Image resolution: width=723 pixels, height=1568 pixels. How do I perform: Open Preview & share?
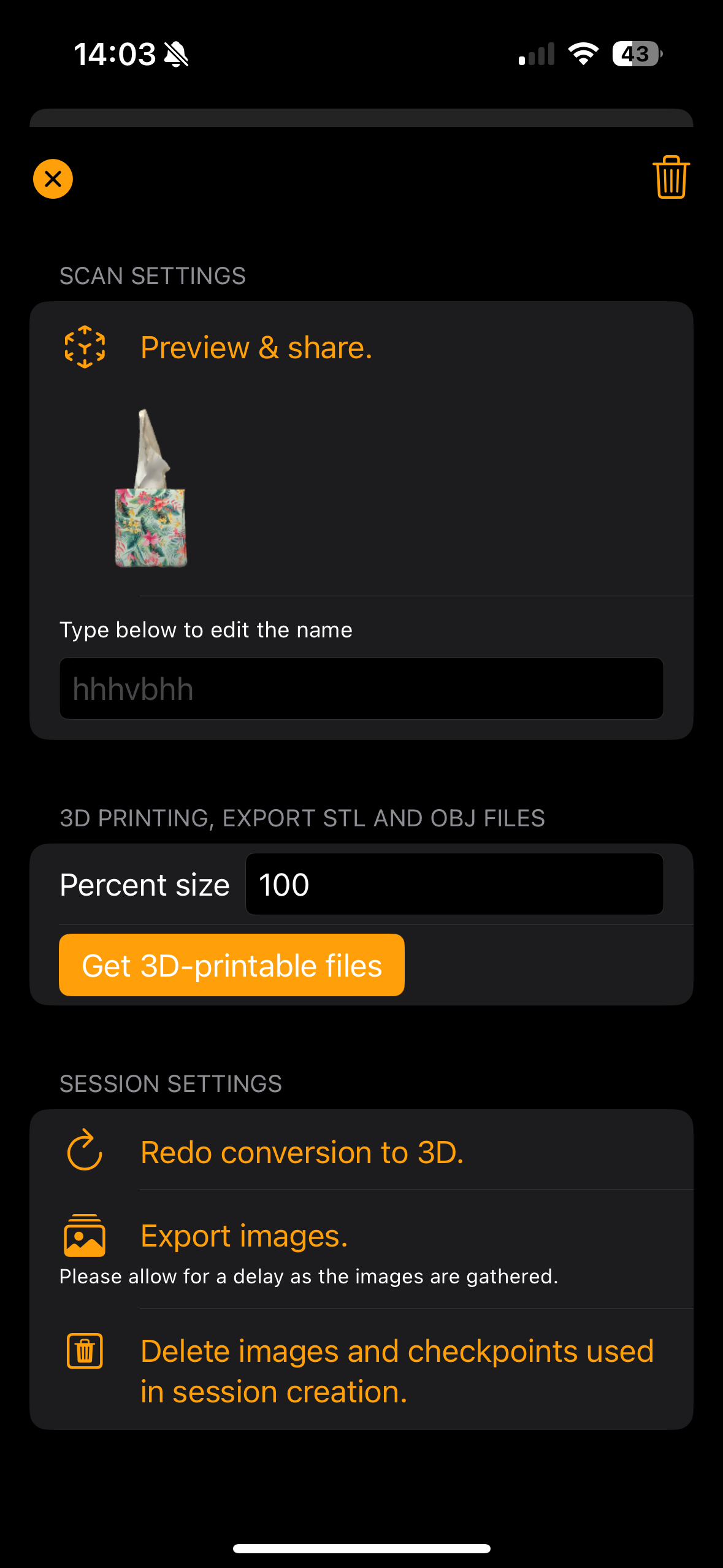click(x=256, y=348)
